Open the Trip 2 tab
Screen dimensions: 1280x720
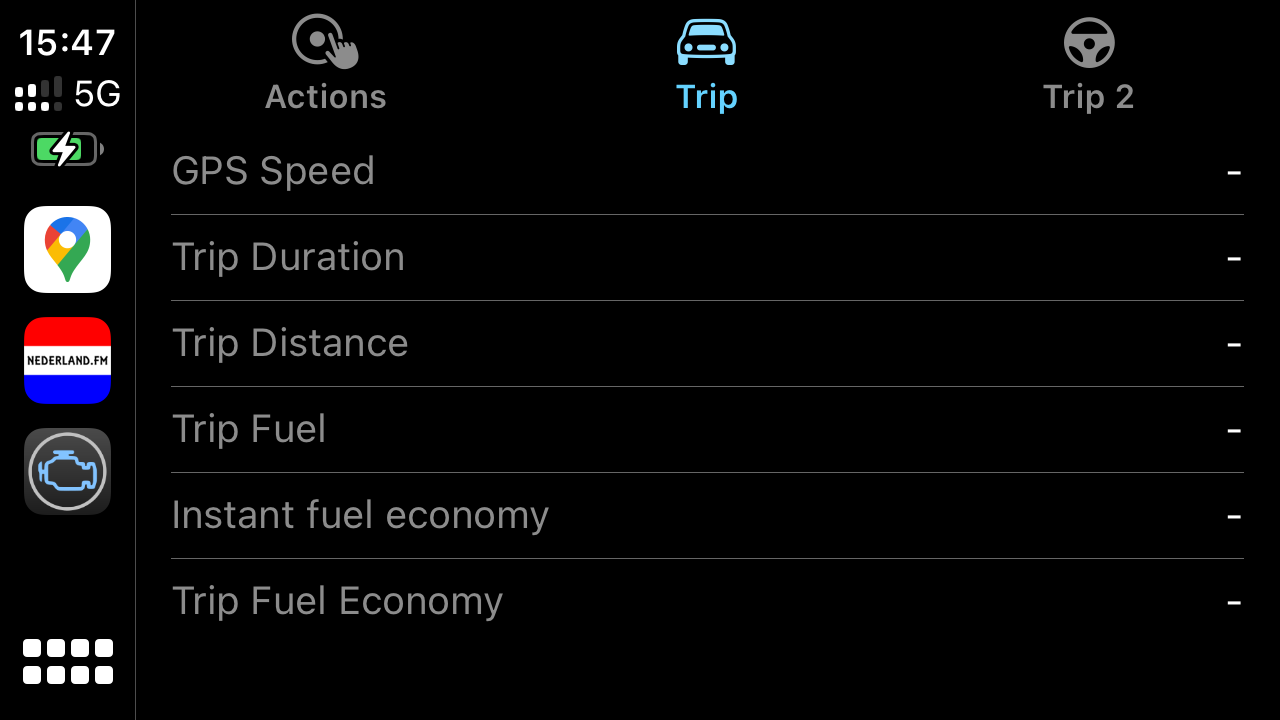tap(1088, 66)
